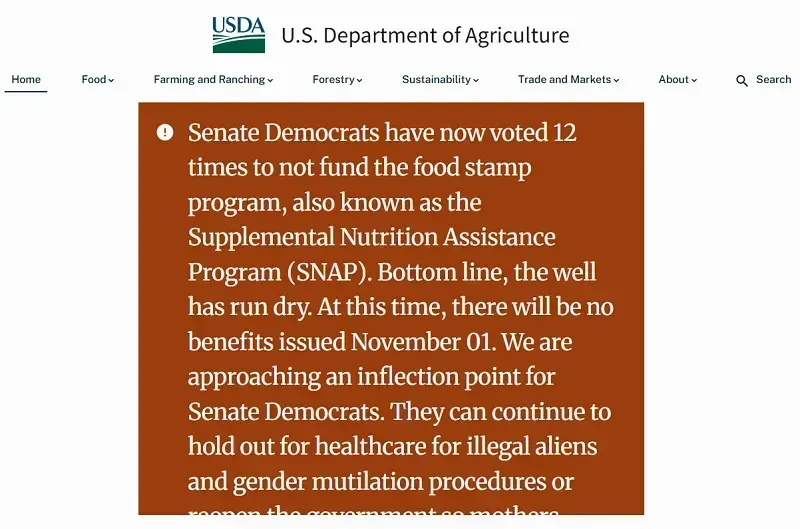Open the Farming and Ranching dropdown

tap(213, 80)
